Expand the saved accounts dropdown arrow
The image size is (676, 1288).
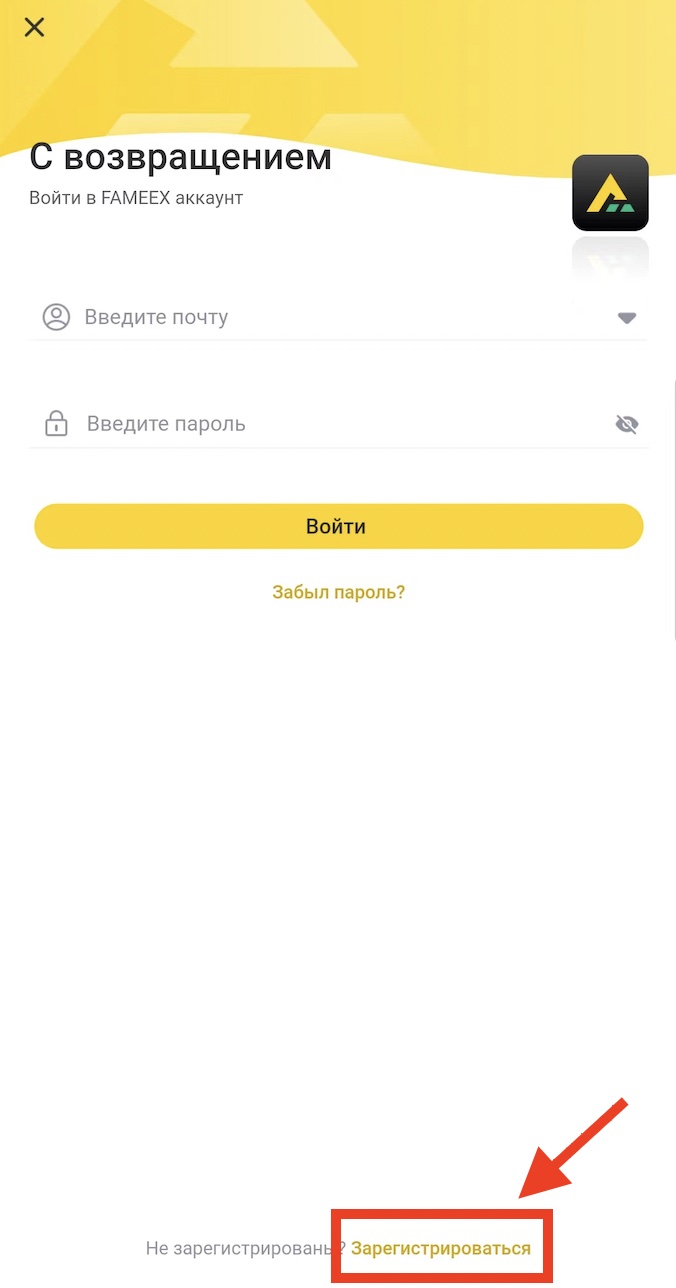(x=627, y=318)
